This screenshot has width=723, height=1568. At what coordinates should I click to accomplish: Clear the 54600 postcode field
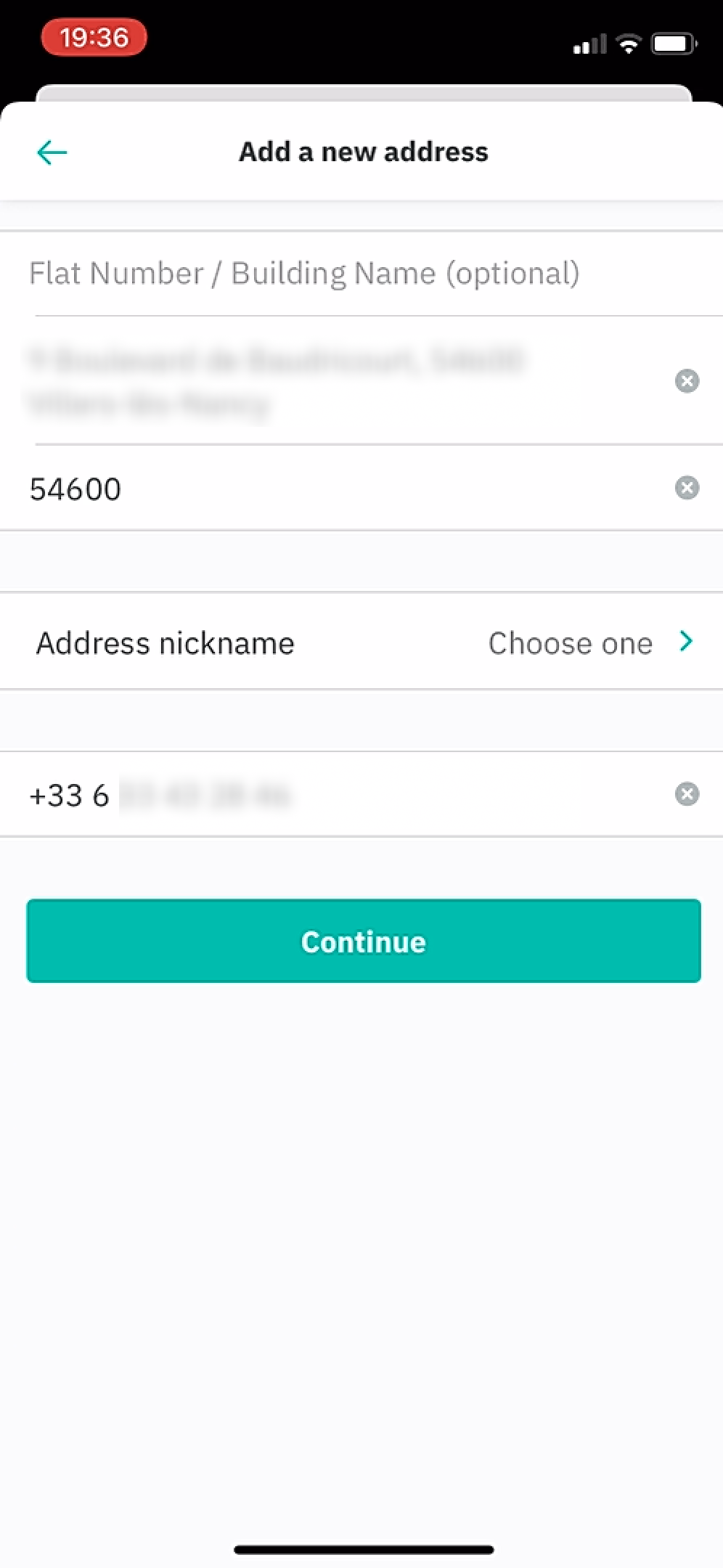tap(686, 489)
